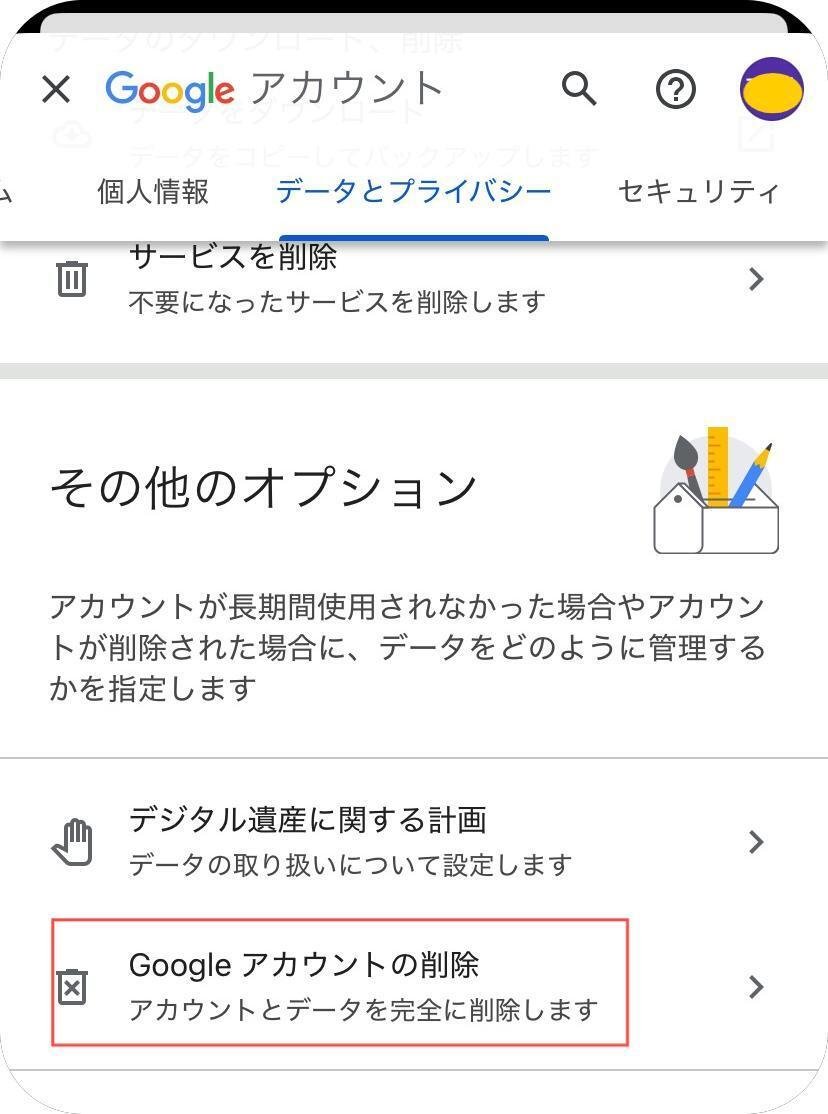Image resolution: width=828 pixels, height=1114 pixels.
Task: Select the データとプライバシー tab
Action: click(x=413, y=191)
